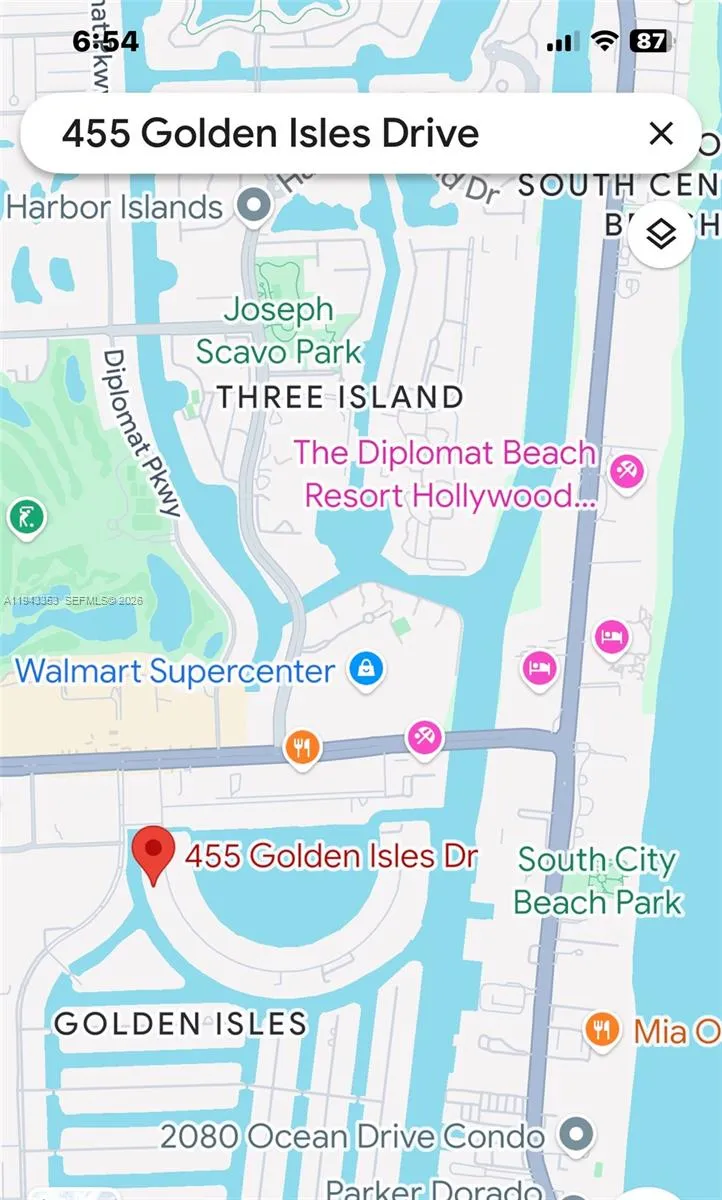Open the Mia O restaurant marker
The image size is (722, 1200).
point(601,1029)
